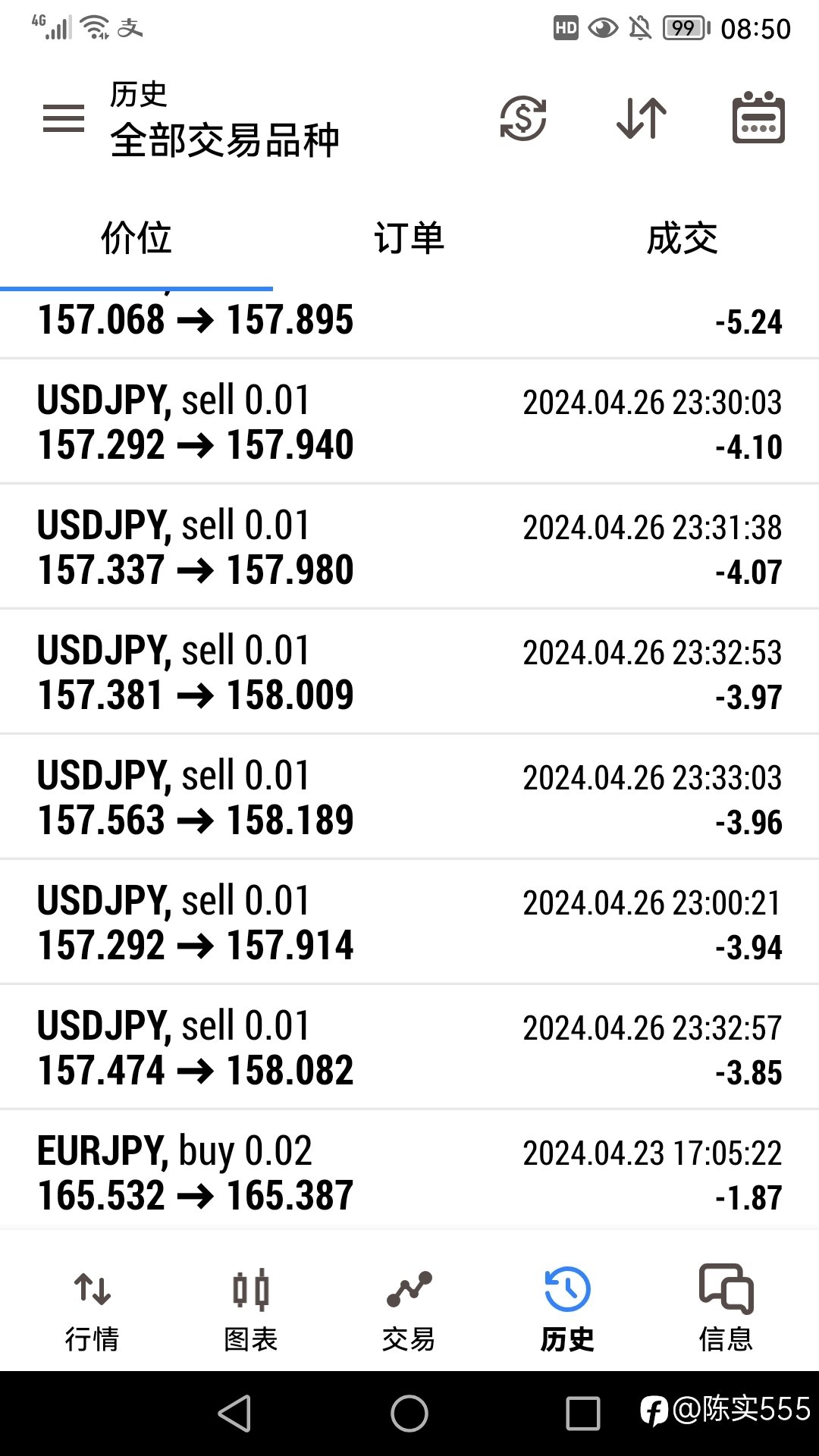Go to the system home screen
819x1456 pixels.
[x=409, y=1414]
